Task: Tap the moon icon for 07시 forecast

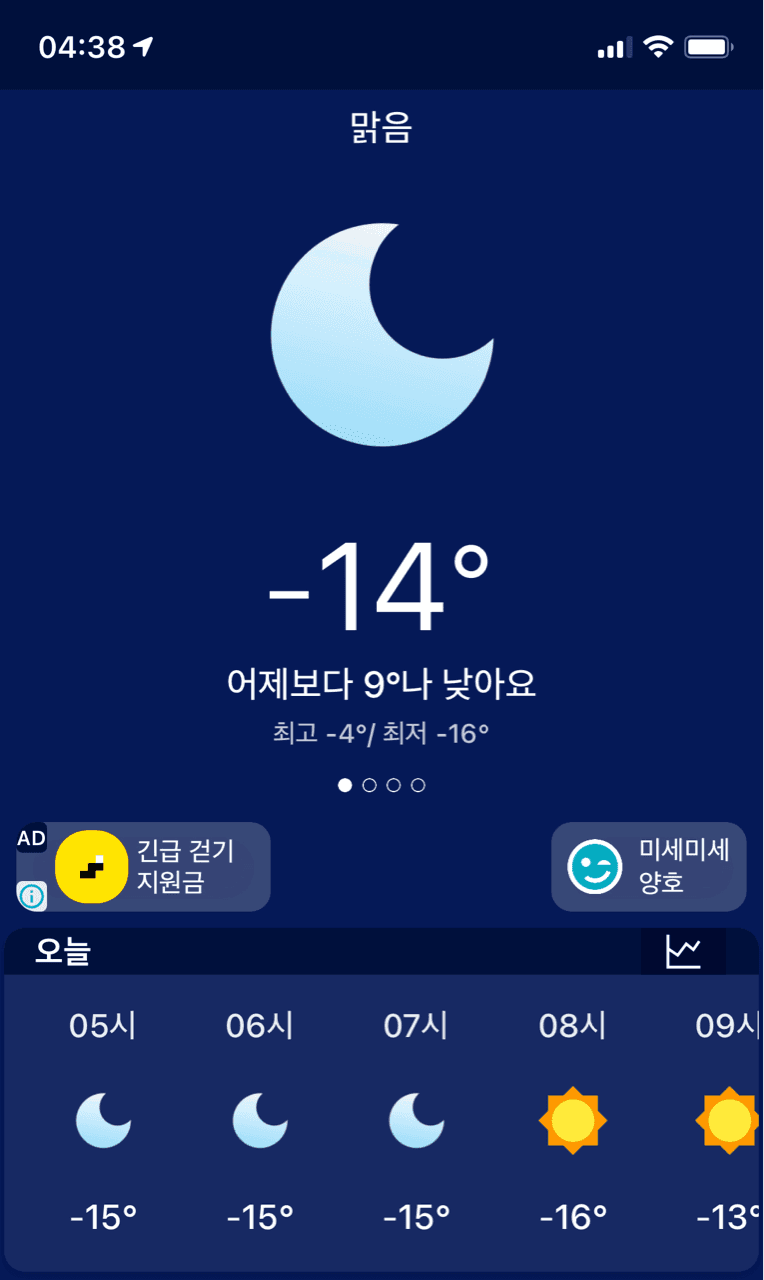Action: [x=416, y=1120]
